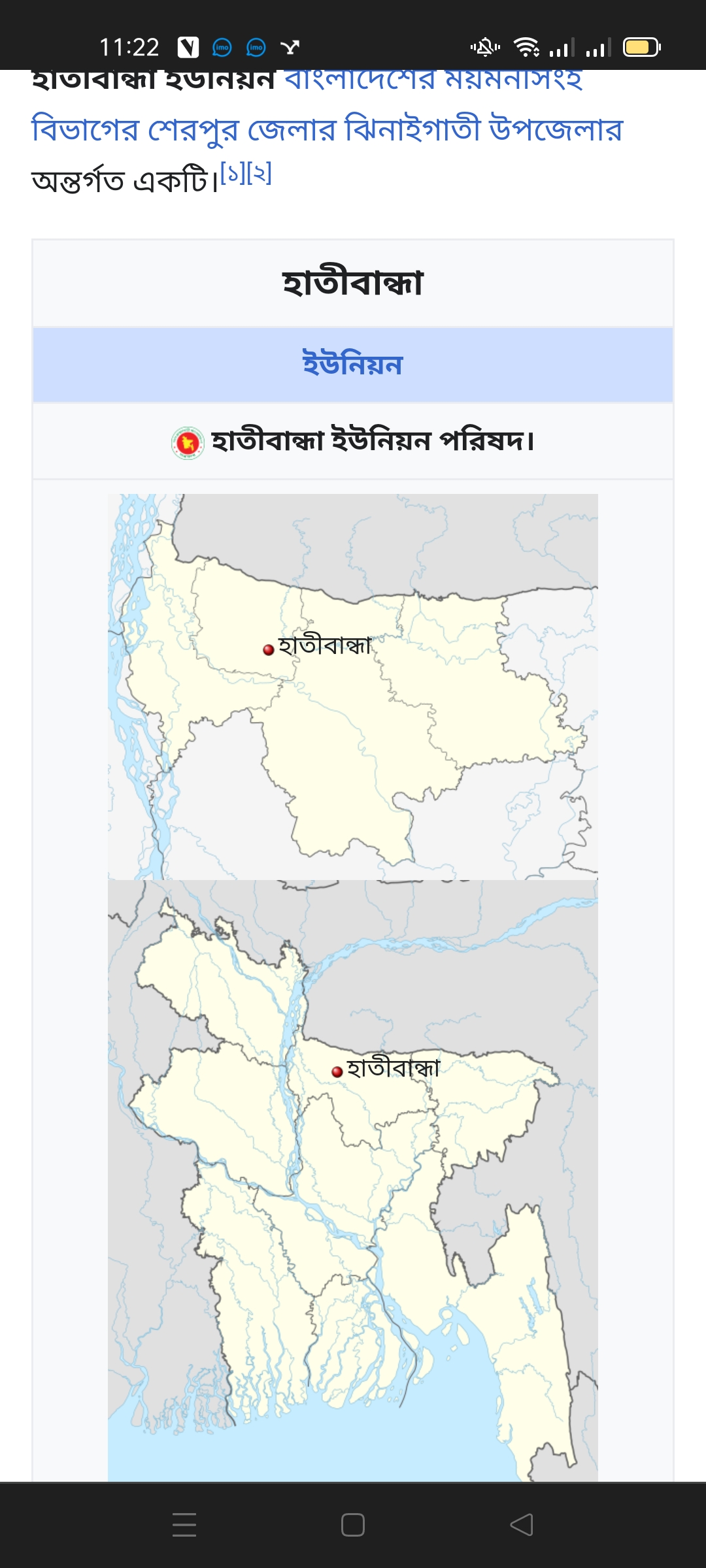Follow the ইউনিয়ন link in the infobox

352,365
